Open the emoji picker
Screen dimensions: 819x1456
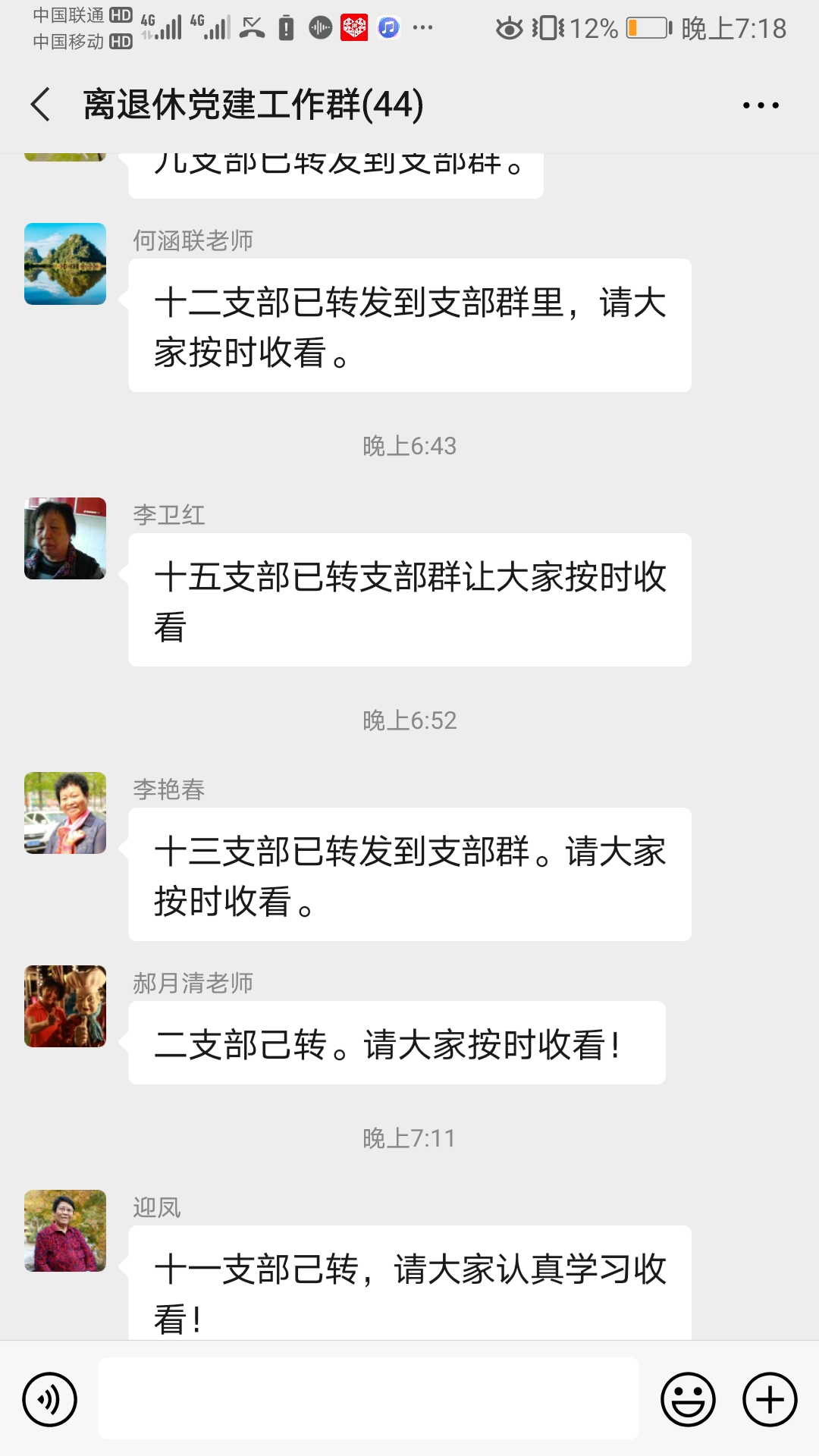click(x=688, y=1399)
